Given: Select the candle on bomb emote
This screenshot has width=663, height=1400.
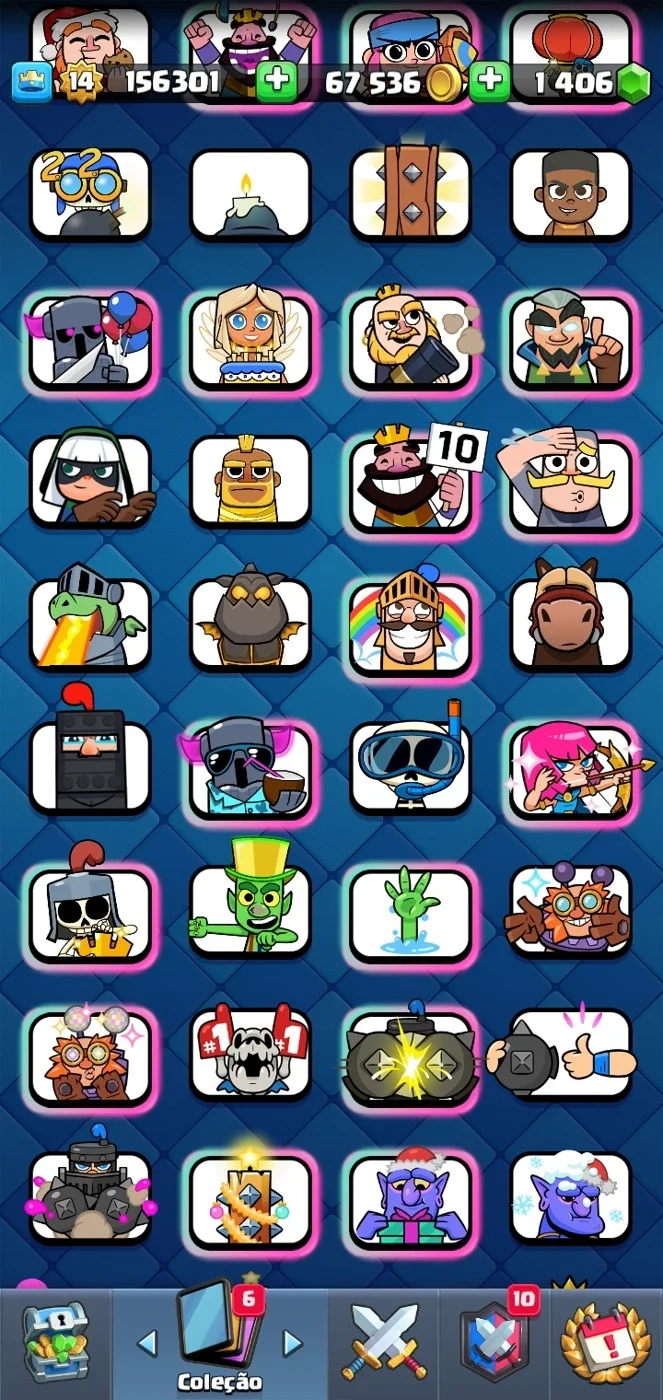Looking at the screenshot, I should point(251,195).
